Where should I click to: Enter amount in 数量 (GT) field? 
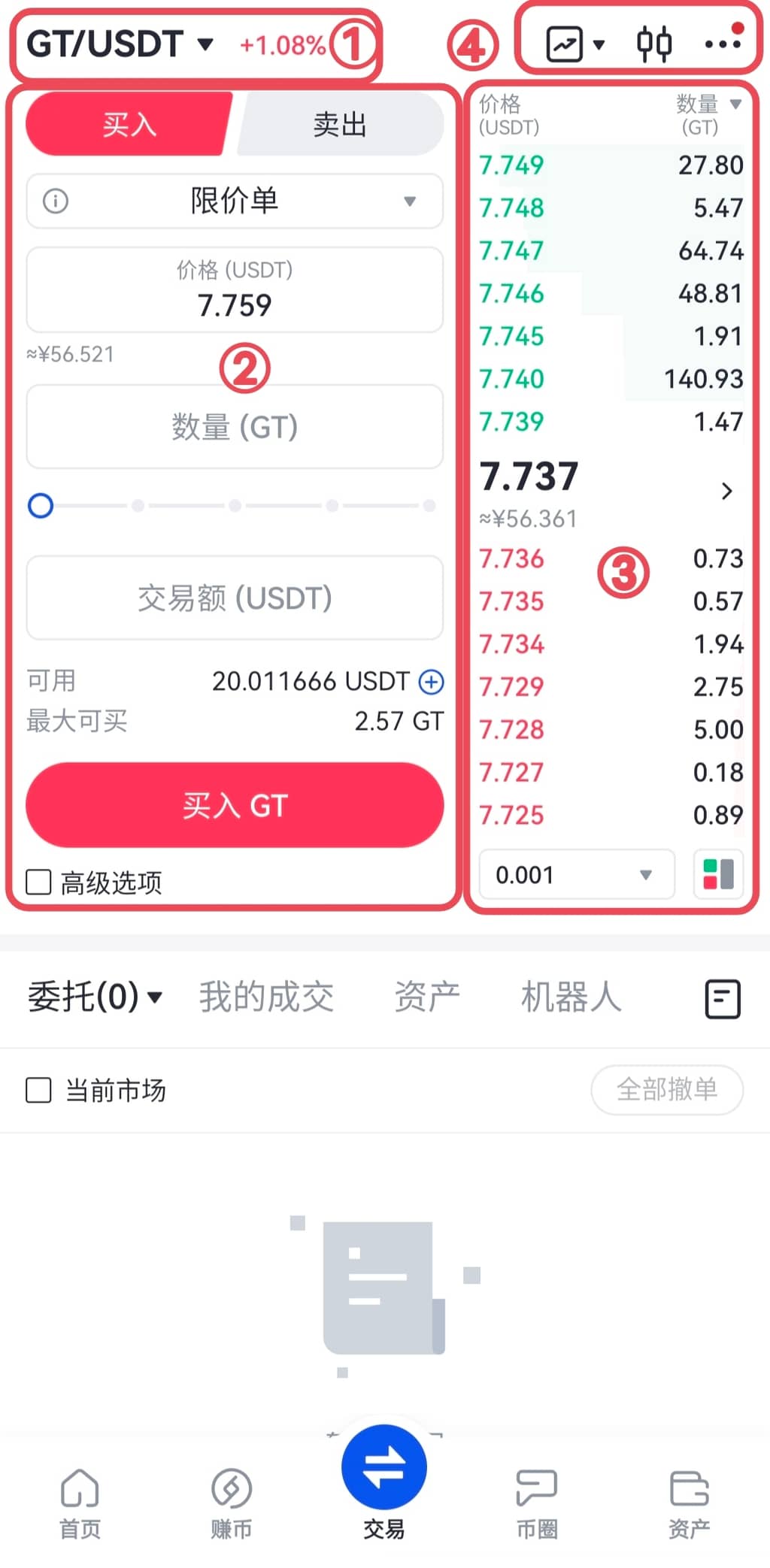click(235, 427)
